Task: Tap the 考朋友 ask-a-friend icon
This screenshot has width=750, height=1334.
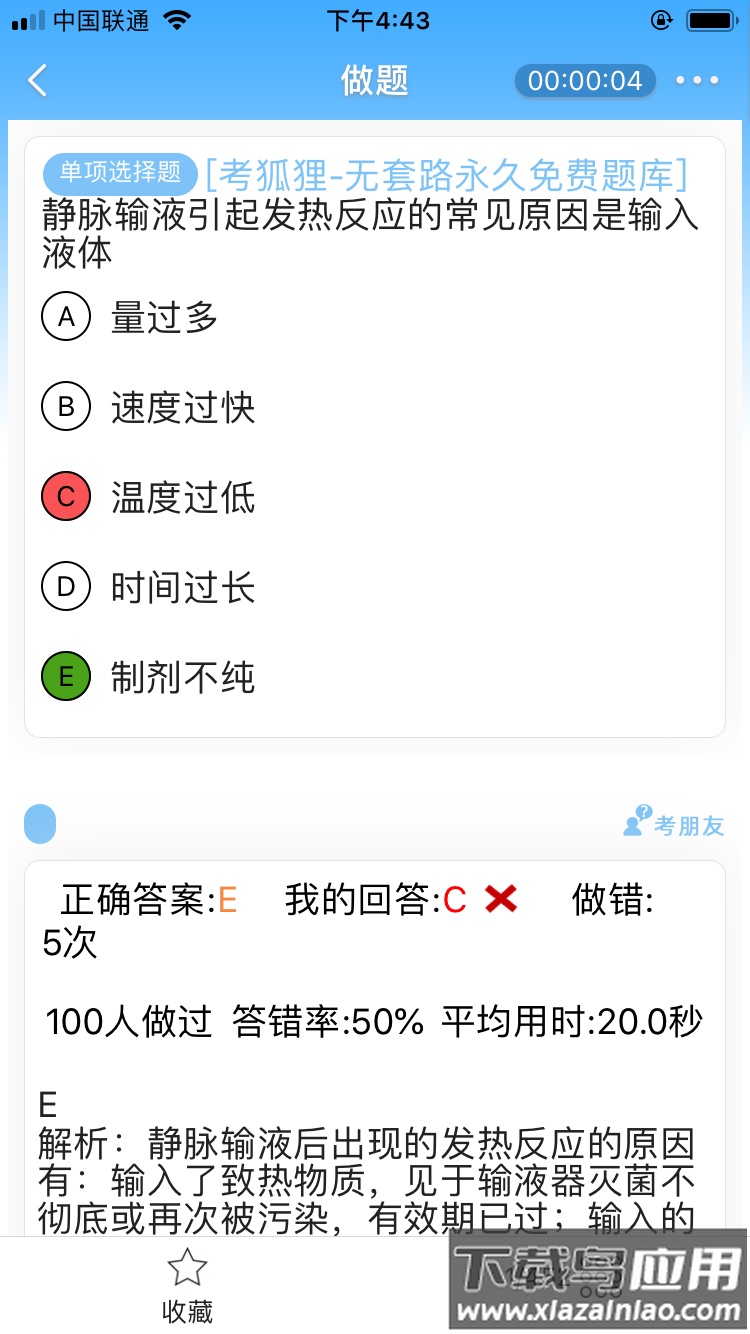Action: 675,822
